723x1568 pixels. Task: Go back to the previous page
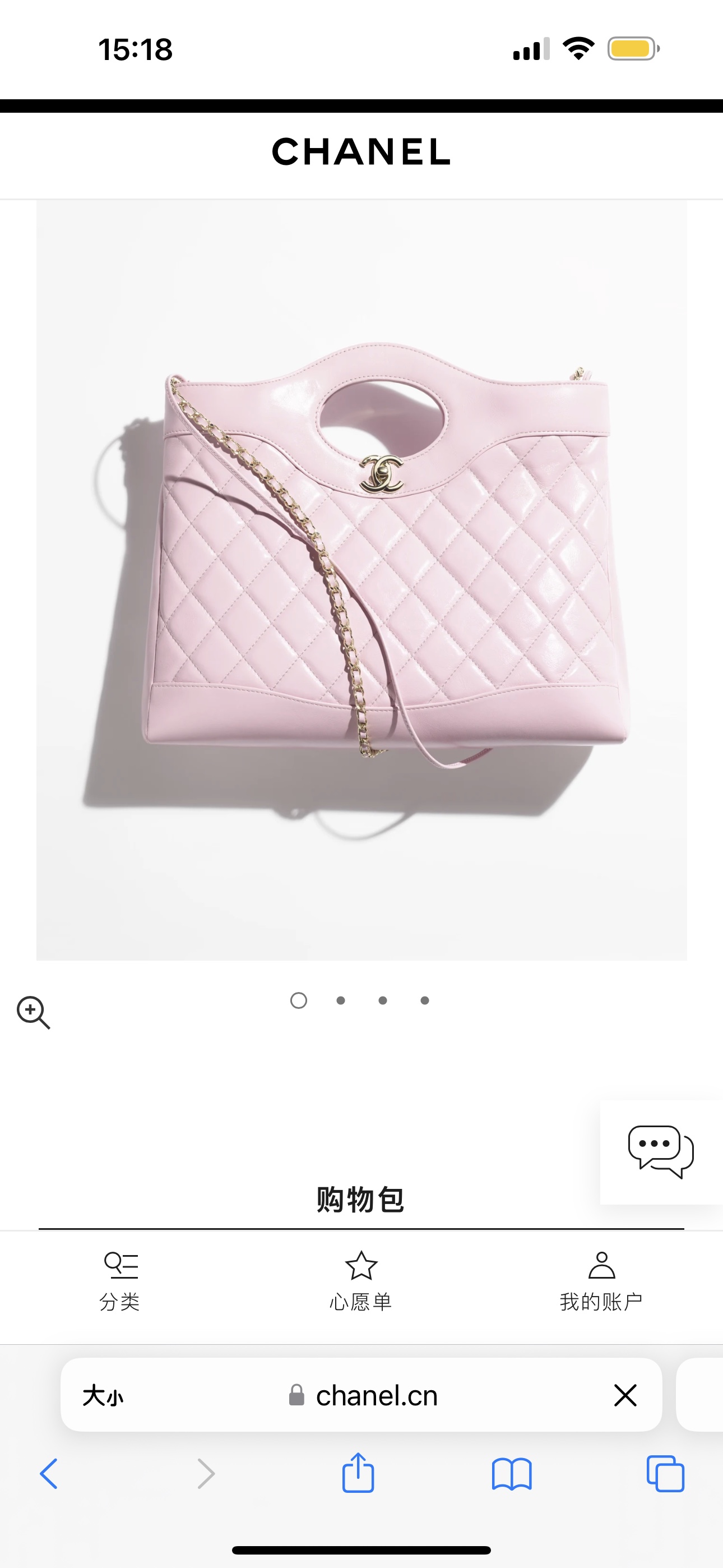[x=49, y=1474]
